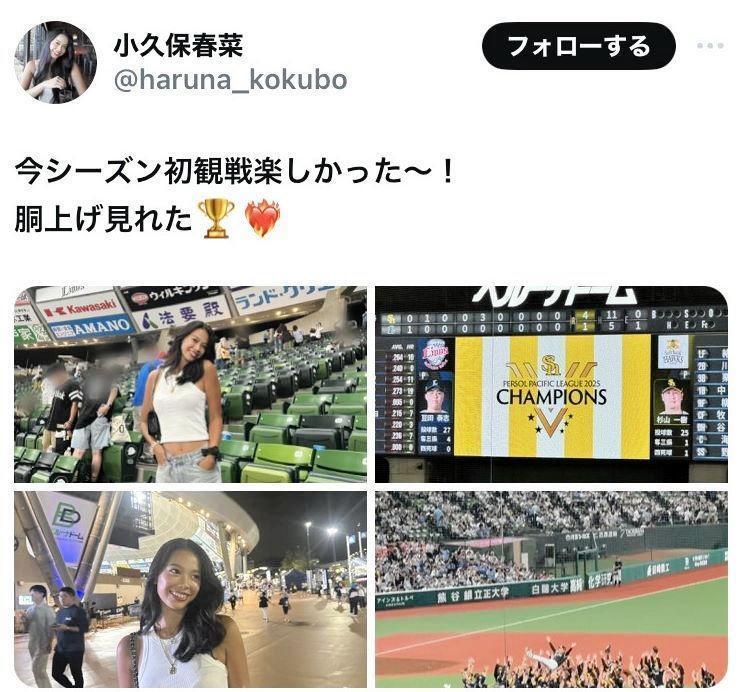This screenshot has width=745, height=692.
Task: View the CHAMPIONS scoreboard photo
Action: click(551, 385)
